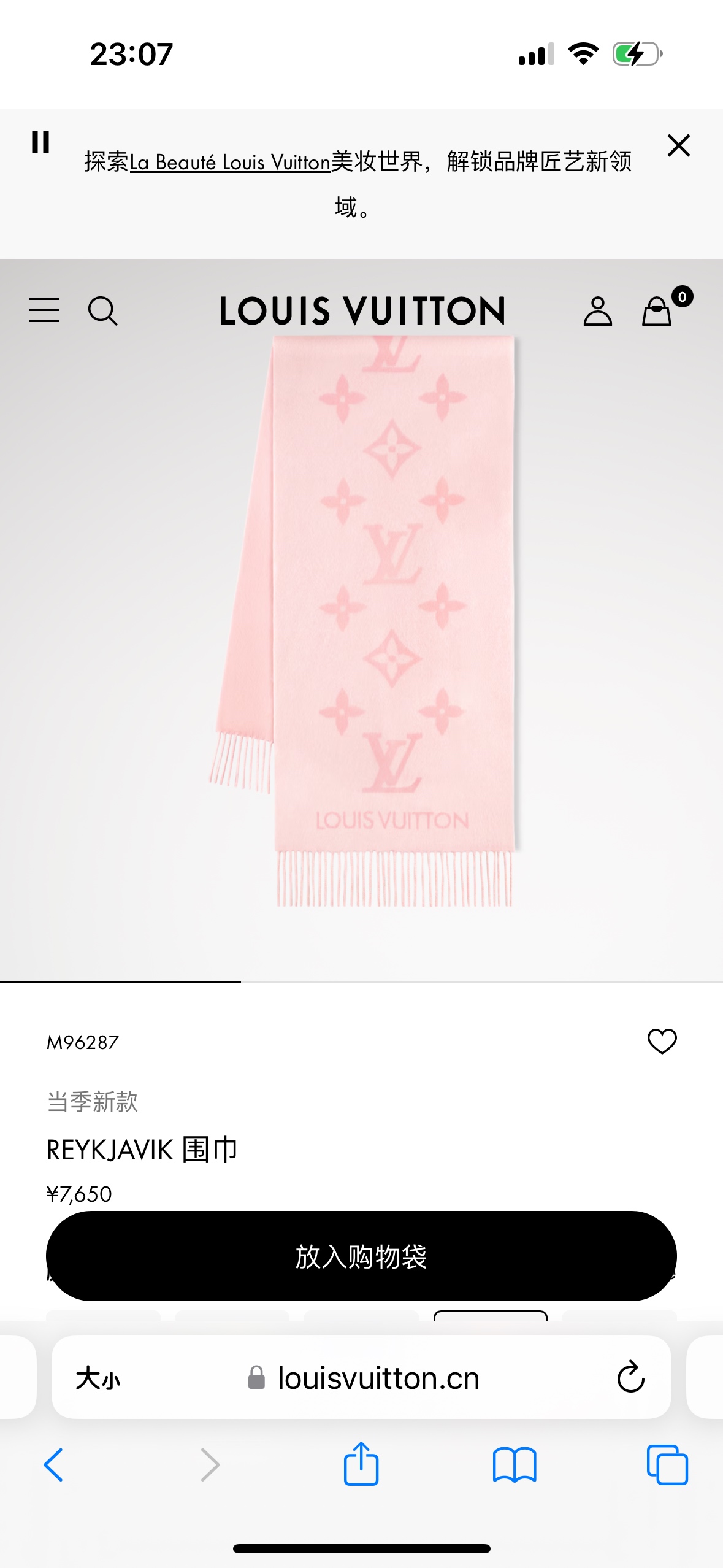Viewport: 723px width, 1568px height.
Task: Follow the La Beauté Louis Vuitton link
Action: (229, 163)
